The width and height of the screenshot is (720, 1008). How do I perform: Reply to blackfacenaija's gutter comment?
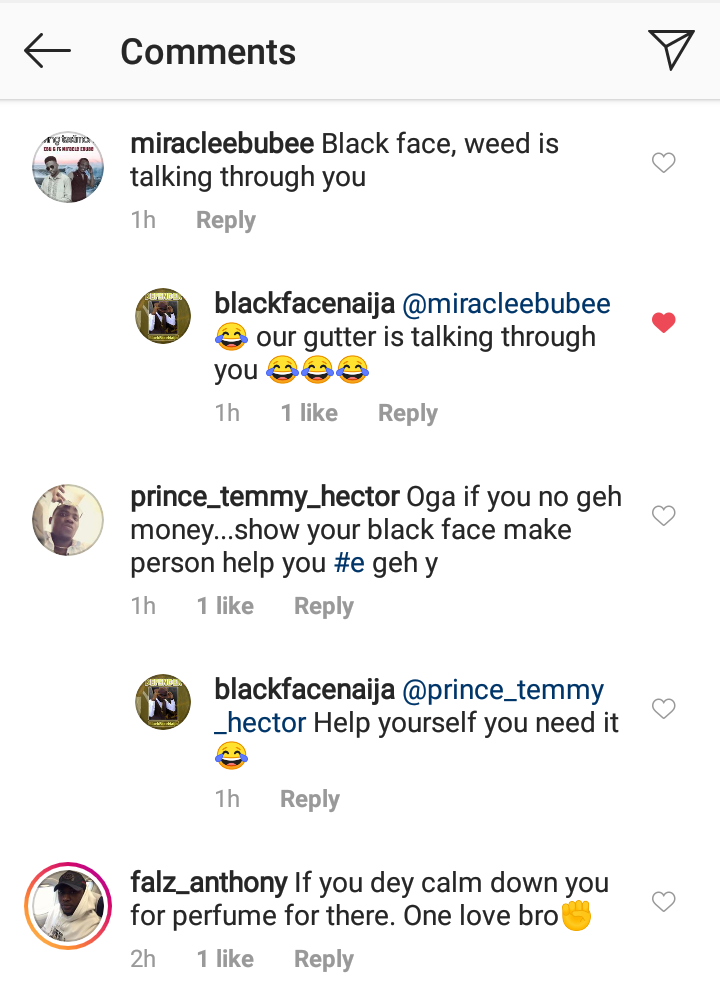(407, 413)
